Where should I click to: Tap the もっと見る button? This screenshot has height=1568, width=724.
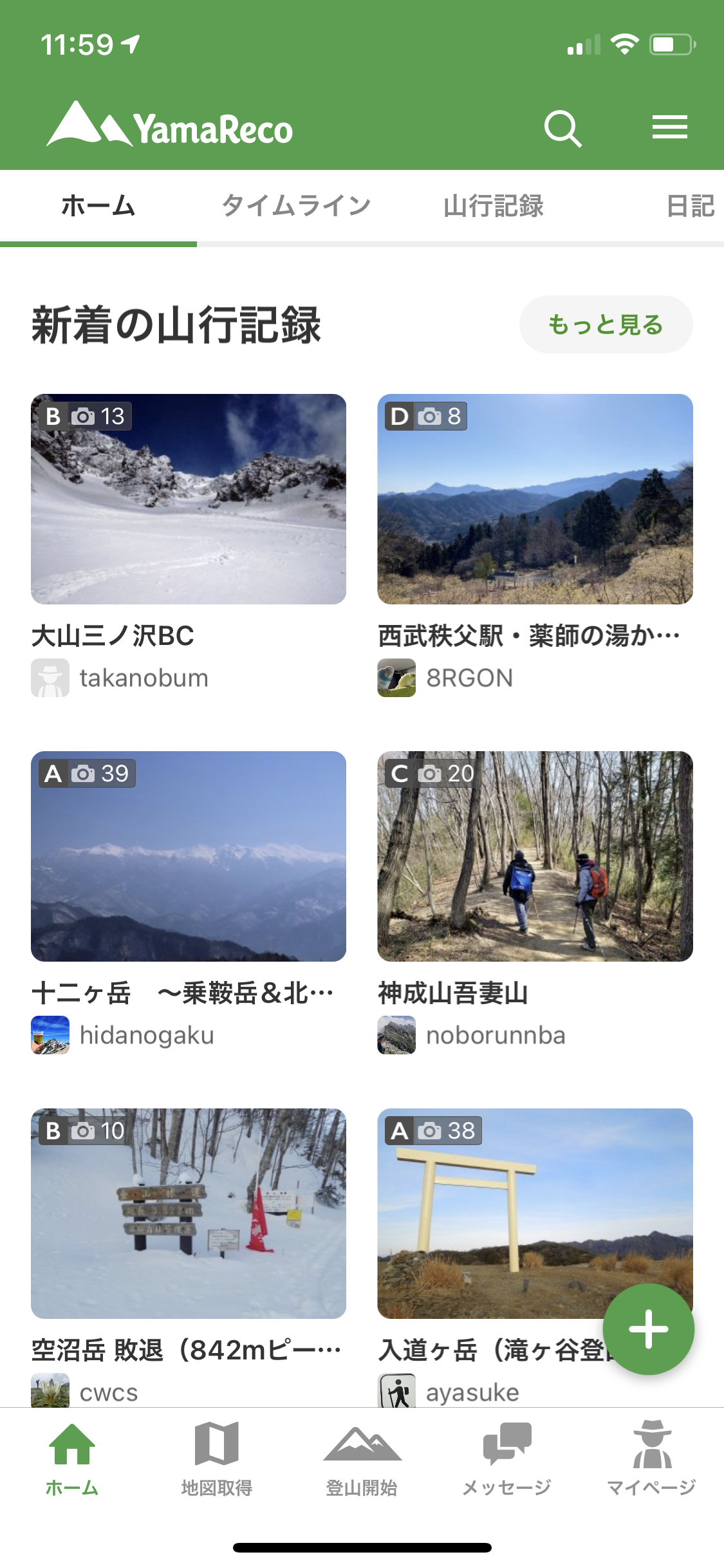point(606,324)
